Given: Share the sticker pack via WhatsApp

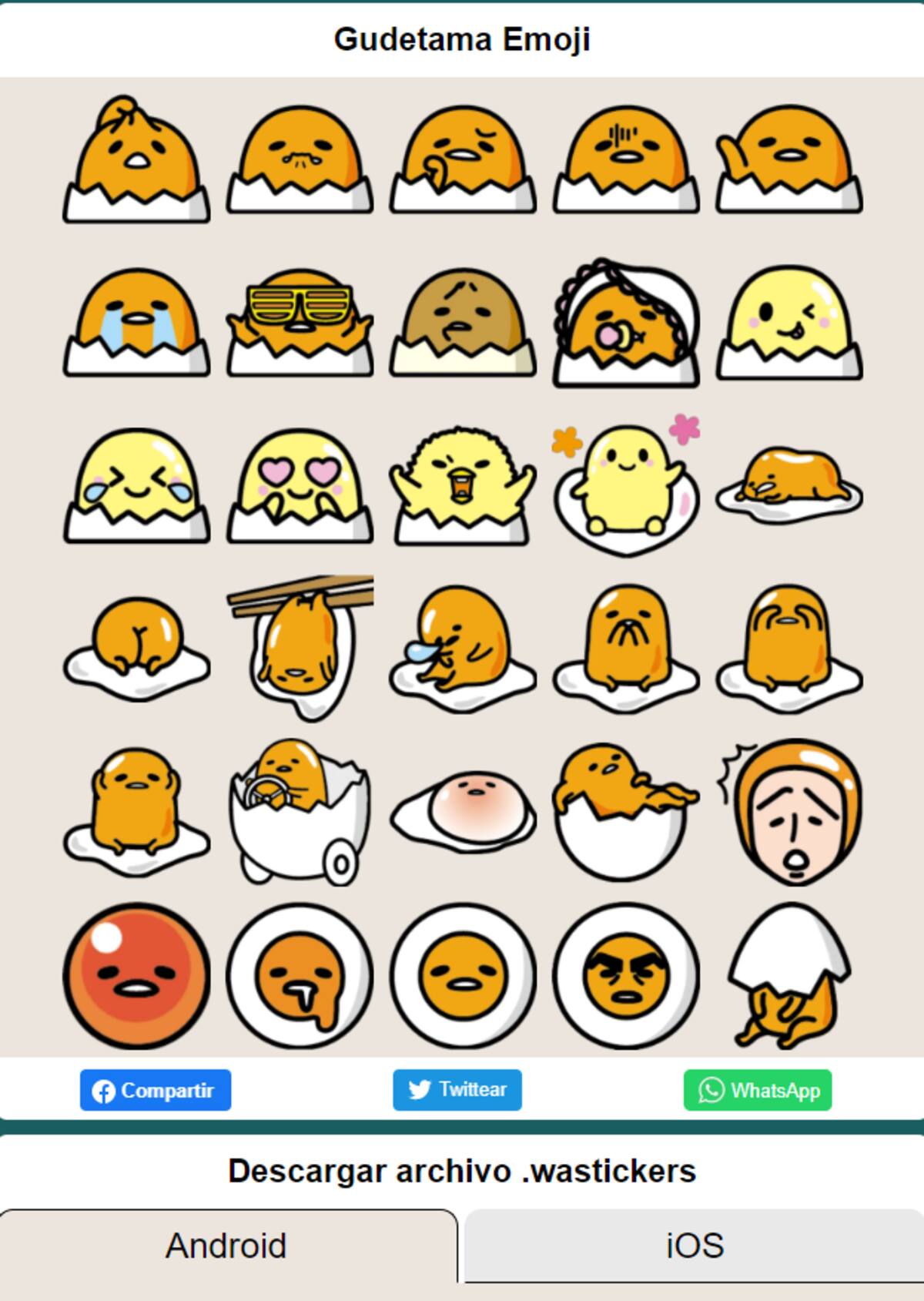Looking at the screenshot, I should pos(758,1090).
